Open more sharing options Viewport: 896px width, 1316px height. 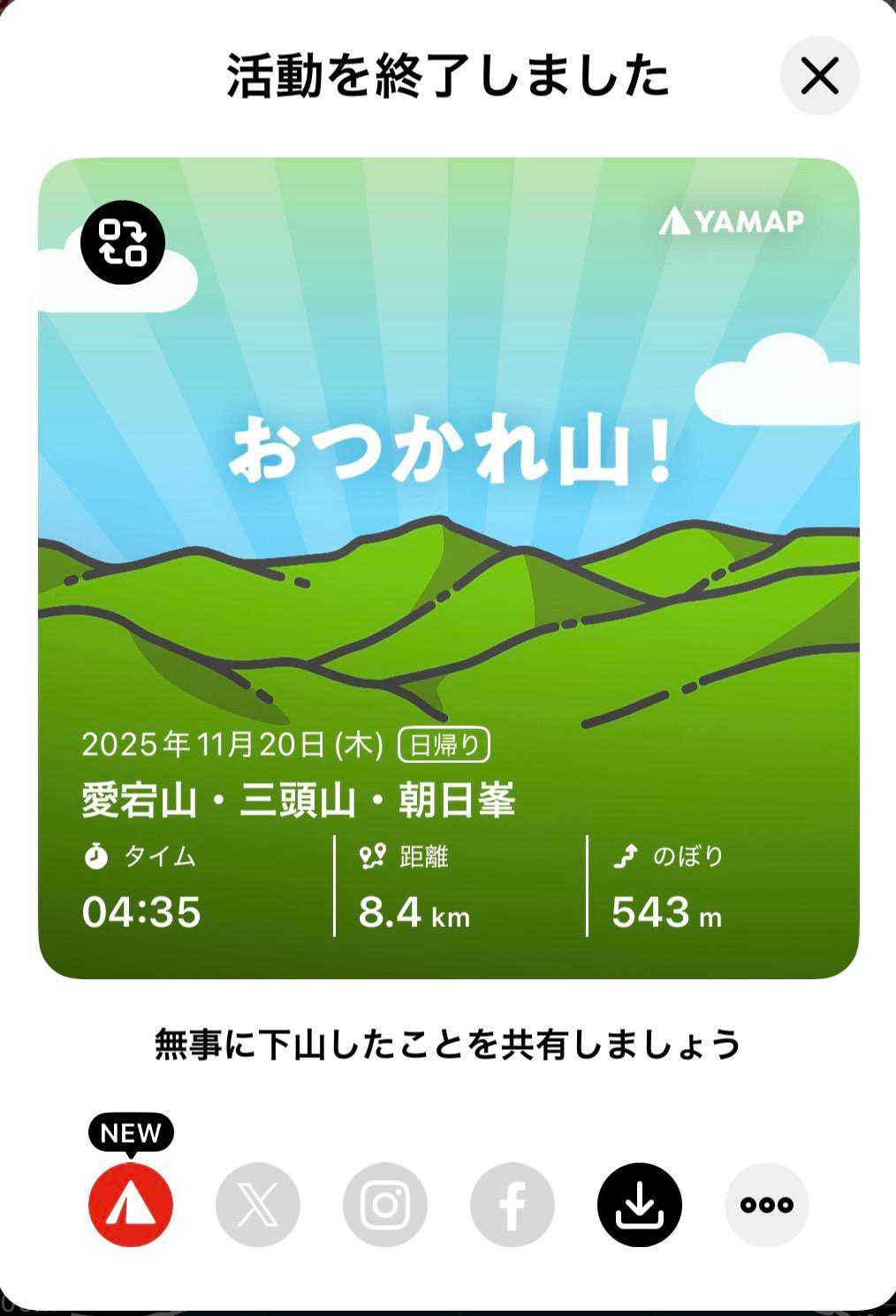point(767,1205)
